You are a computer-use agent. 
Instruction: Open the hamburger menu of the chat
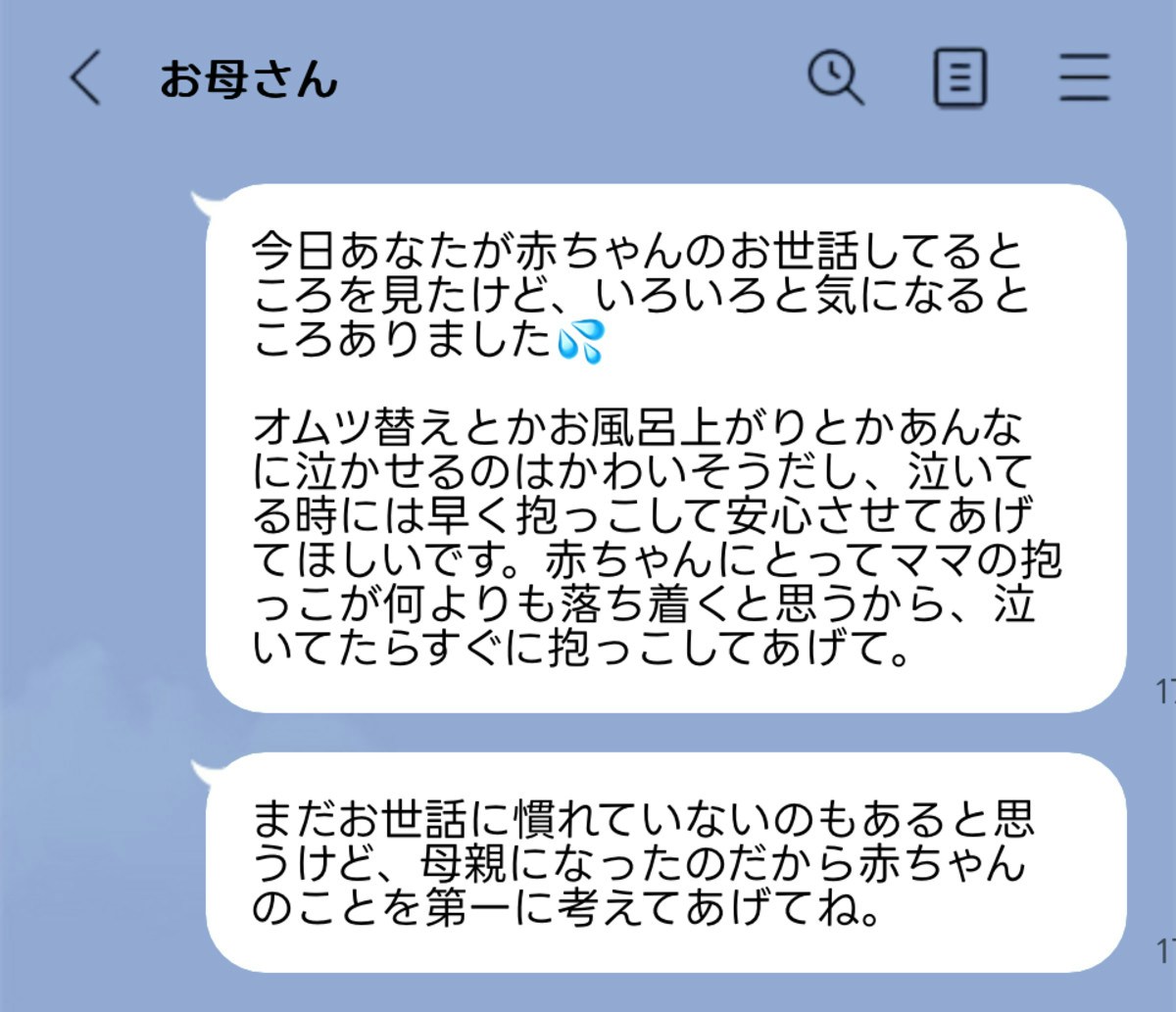pyautogui.click(x=1084, y=78)
